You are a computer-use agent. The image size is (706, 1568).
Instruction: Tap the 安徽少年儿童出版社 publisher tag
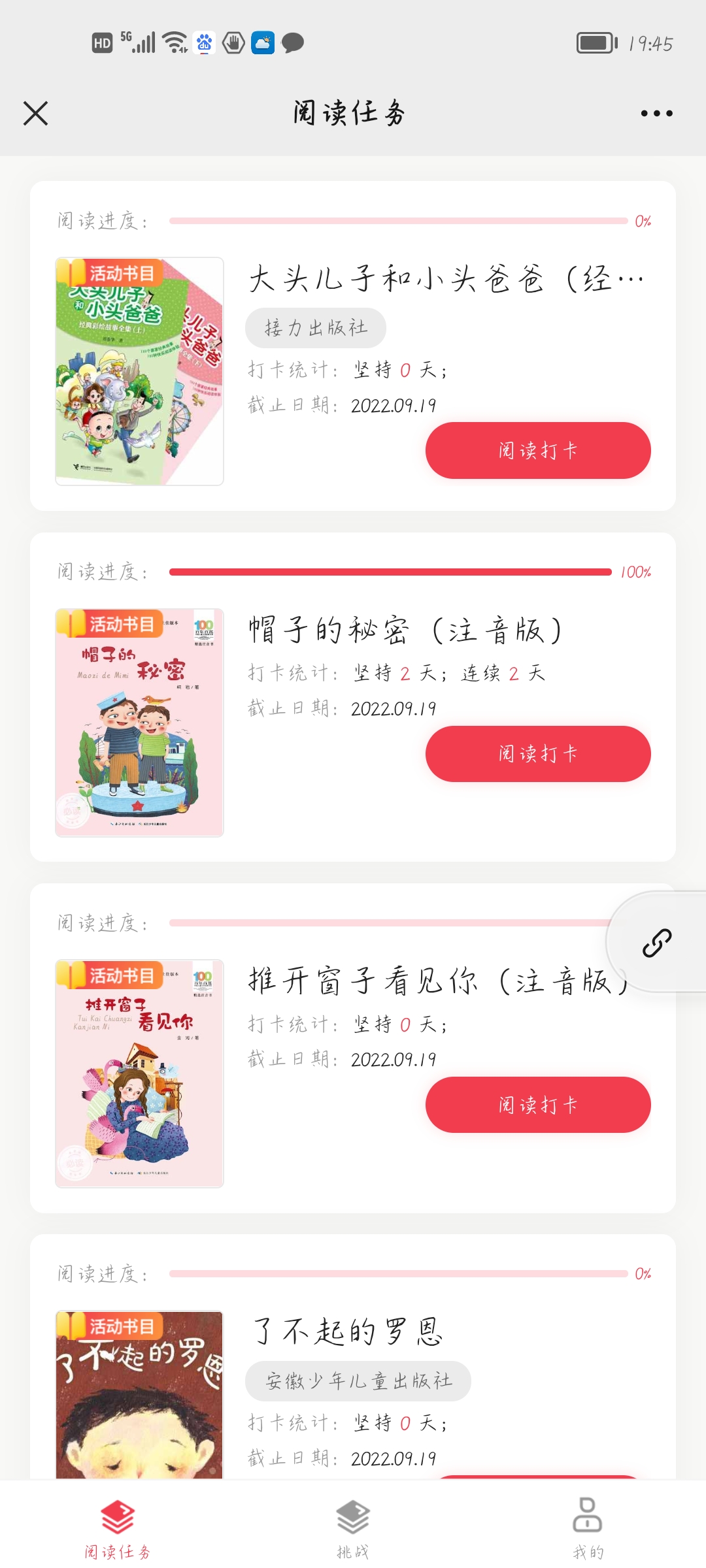[357, 1382]
